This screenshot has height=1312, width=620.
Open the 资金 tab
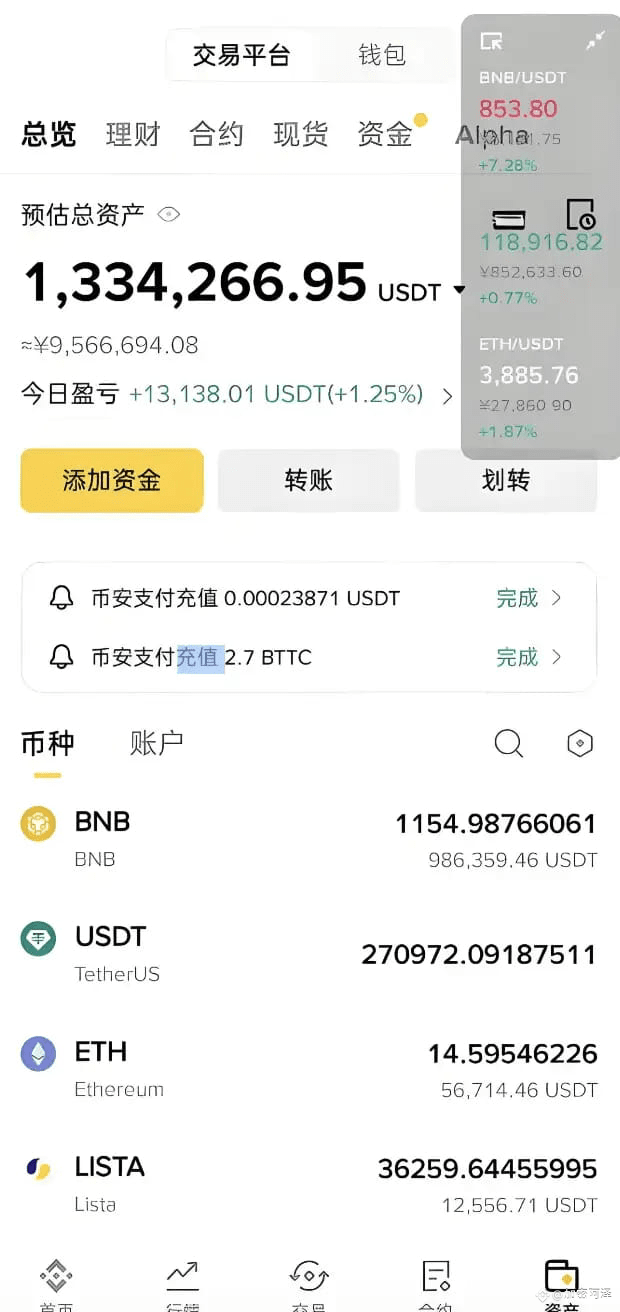point(385,134)
